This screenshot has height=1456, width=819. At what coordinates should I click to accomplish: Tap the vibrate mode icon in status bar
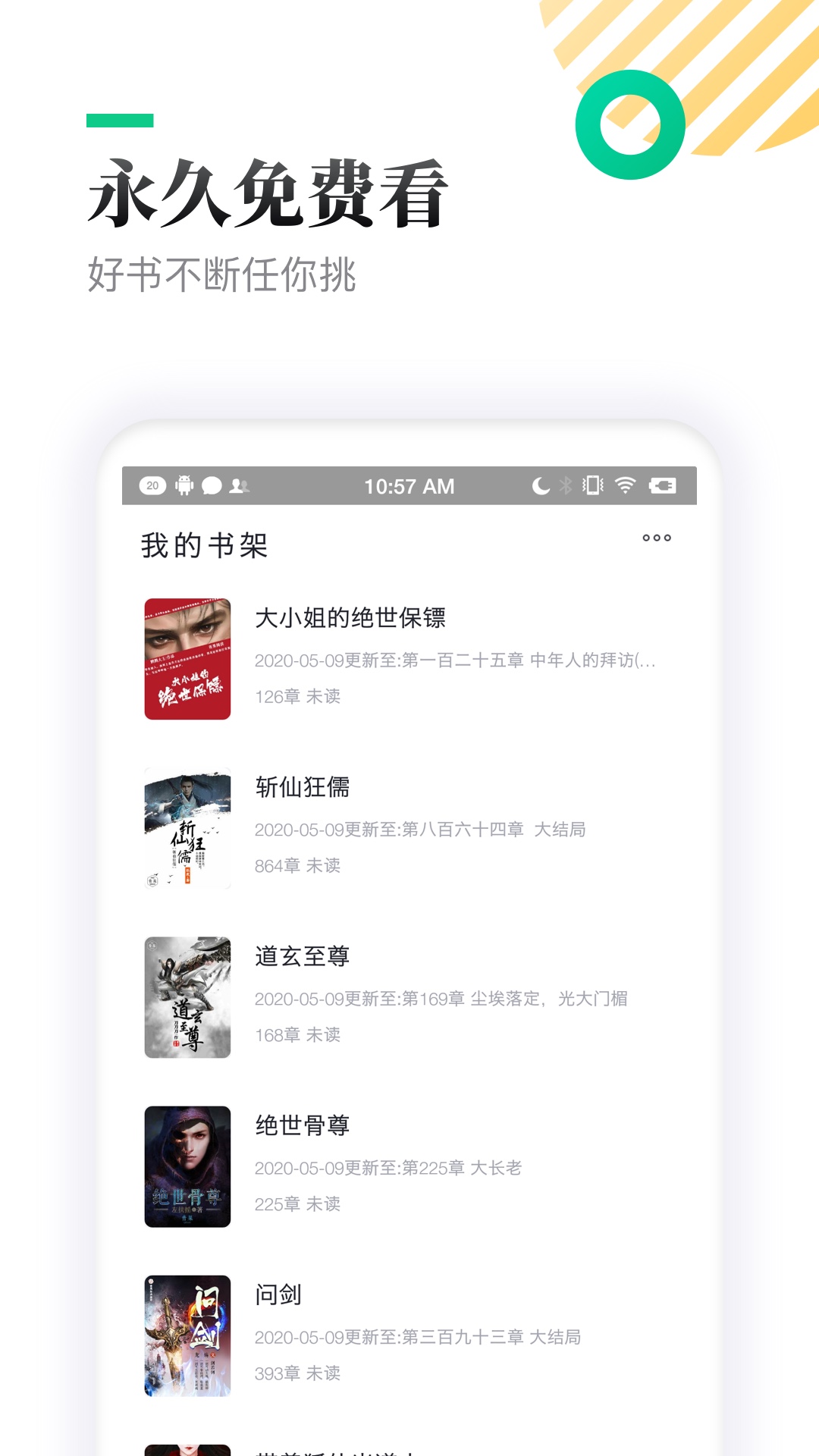pyautogui.click(x=592, y=486)
